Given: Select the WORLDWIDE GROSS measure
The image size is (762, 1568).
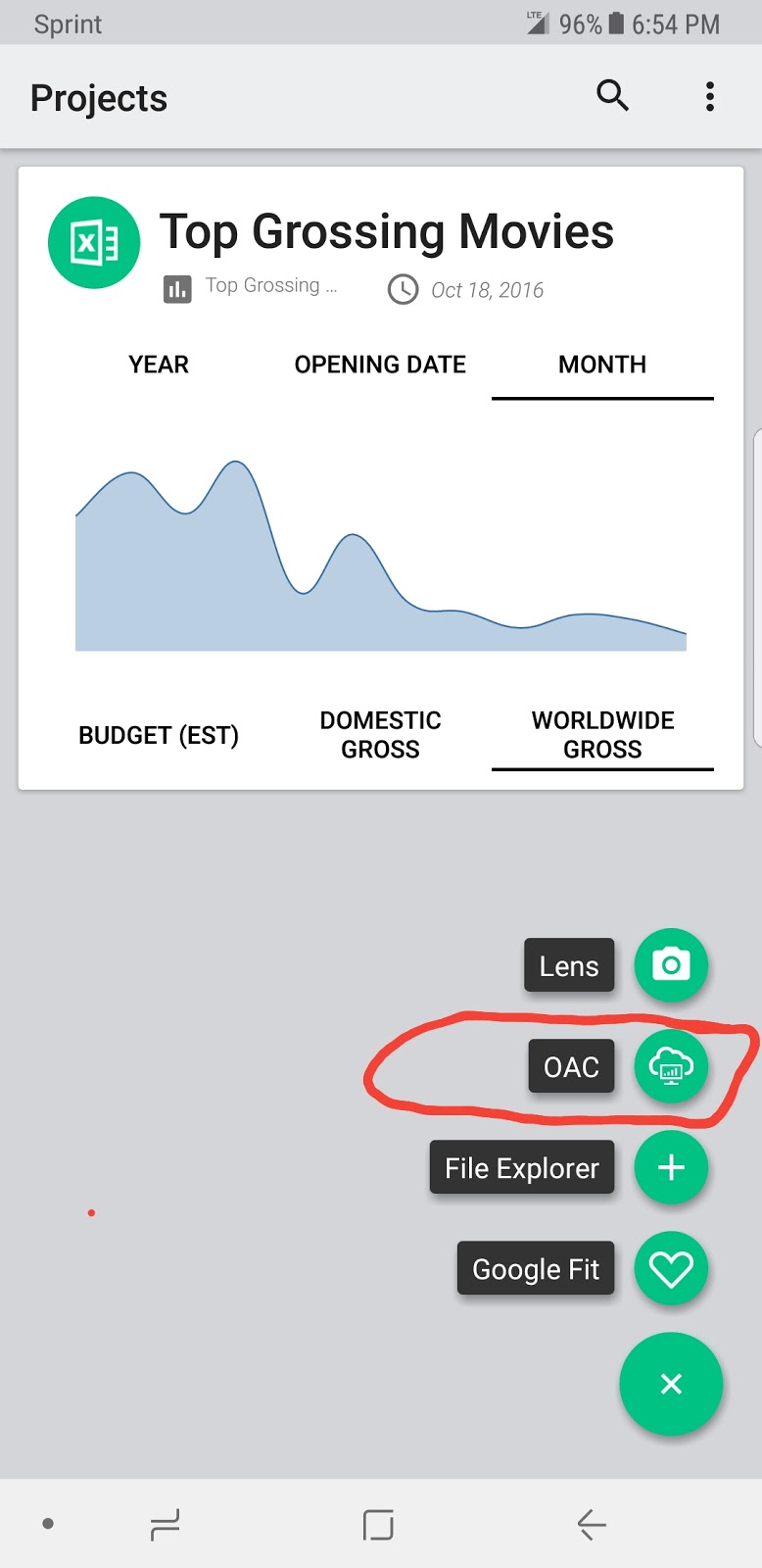Looking at the screenshot, I should [x=602, y=735].
